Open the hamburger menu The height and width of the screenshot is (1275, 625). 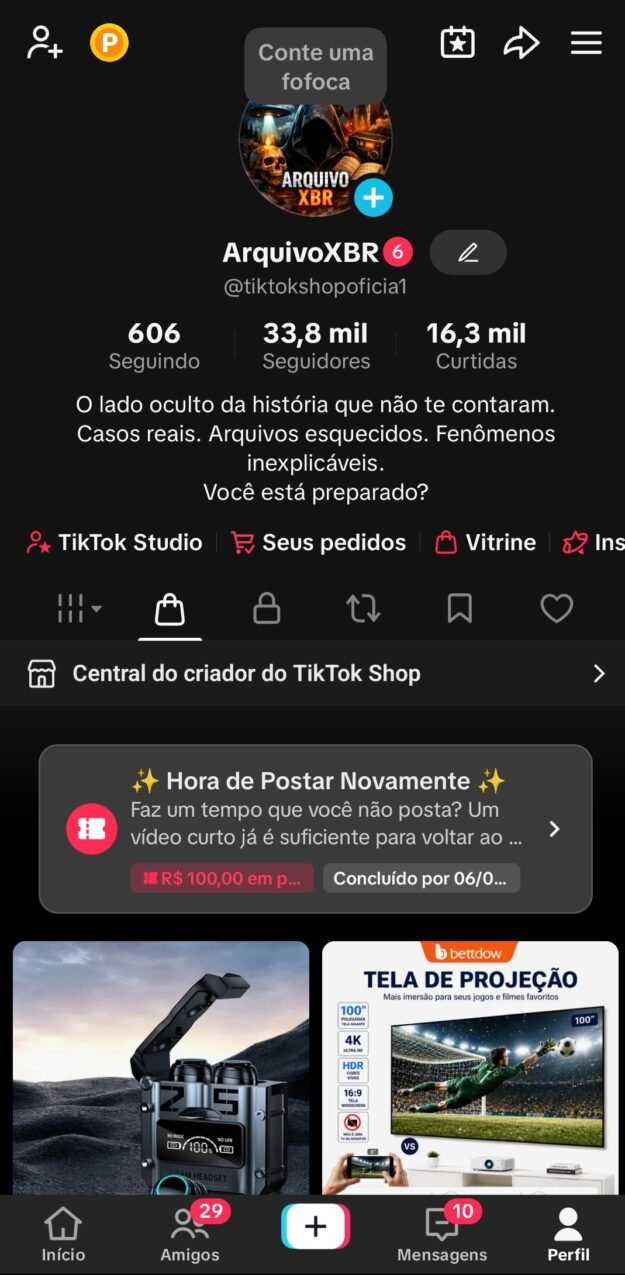coord(586,43)
